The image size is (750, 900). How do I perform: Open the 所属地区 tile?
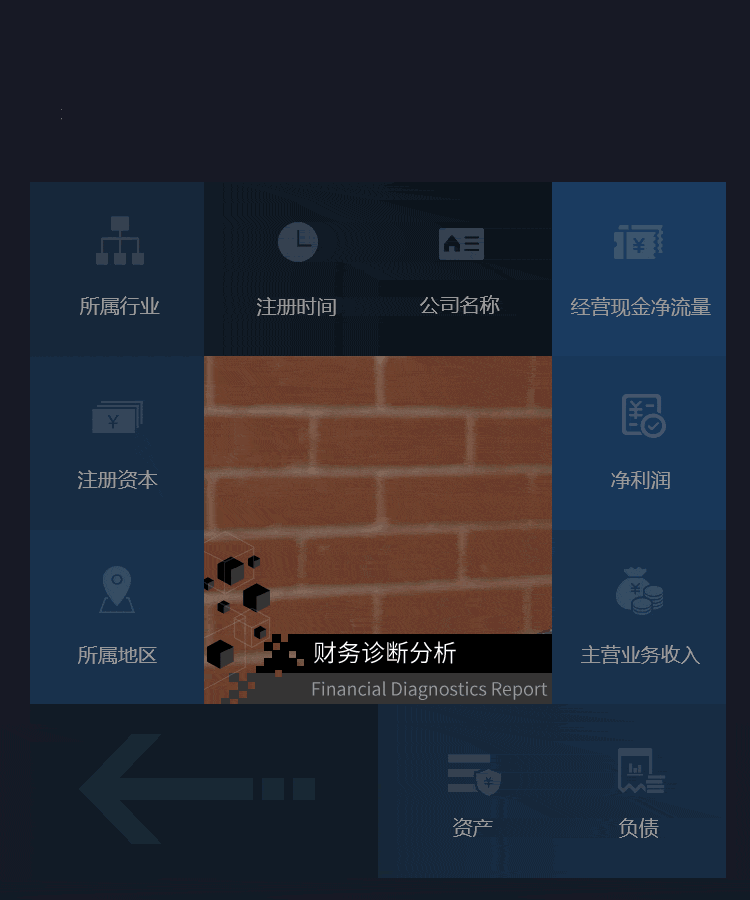(x=117, y=617)
